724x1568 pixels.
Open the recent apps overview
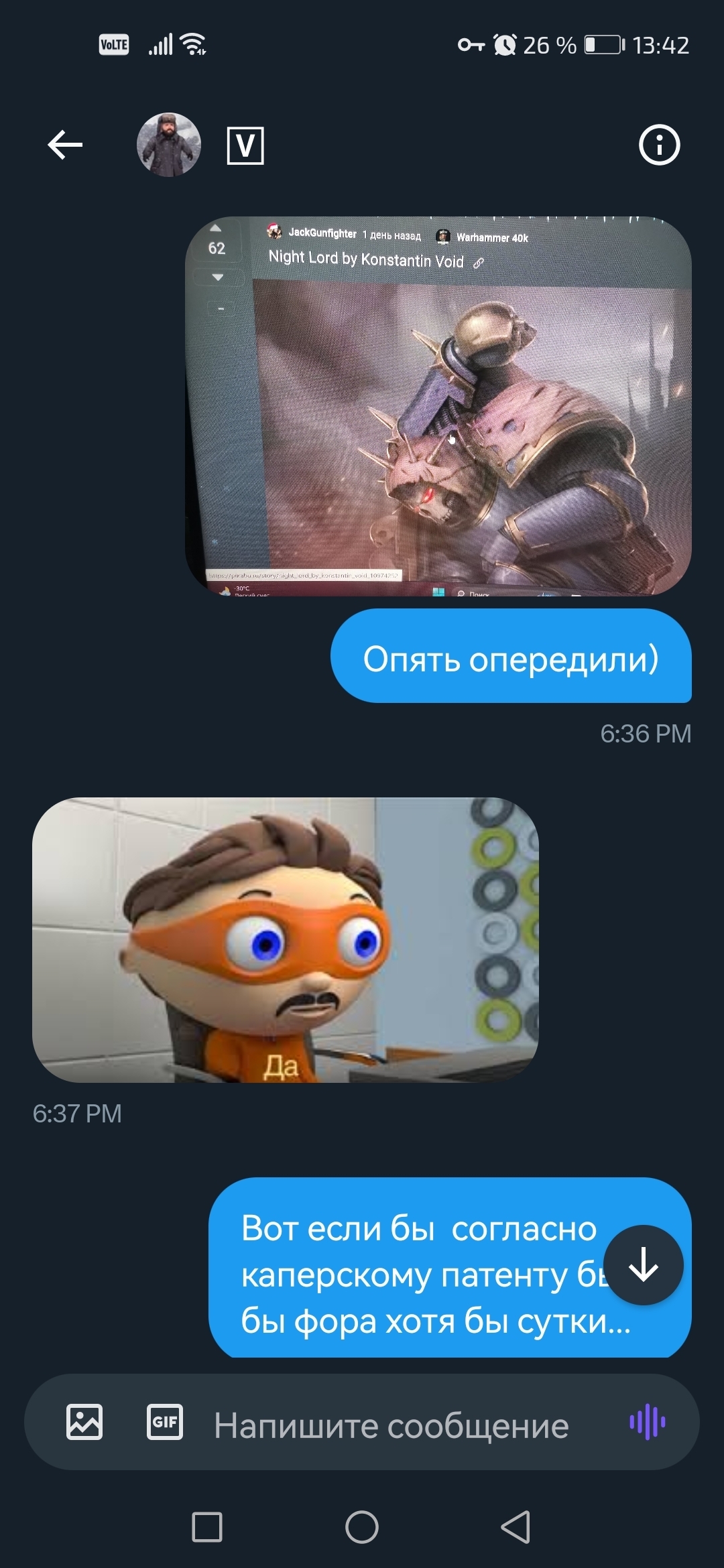click(207, 1527)
